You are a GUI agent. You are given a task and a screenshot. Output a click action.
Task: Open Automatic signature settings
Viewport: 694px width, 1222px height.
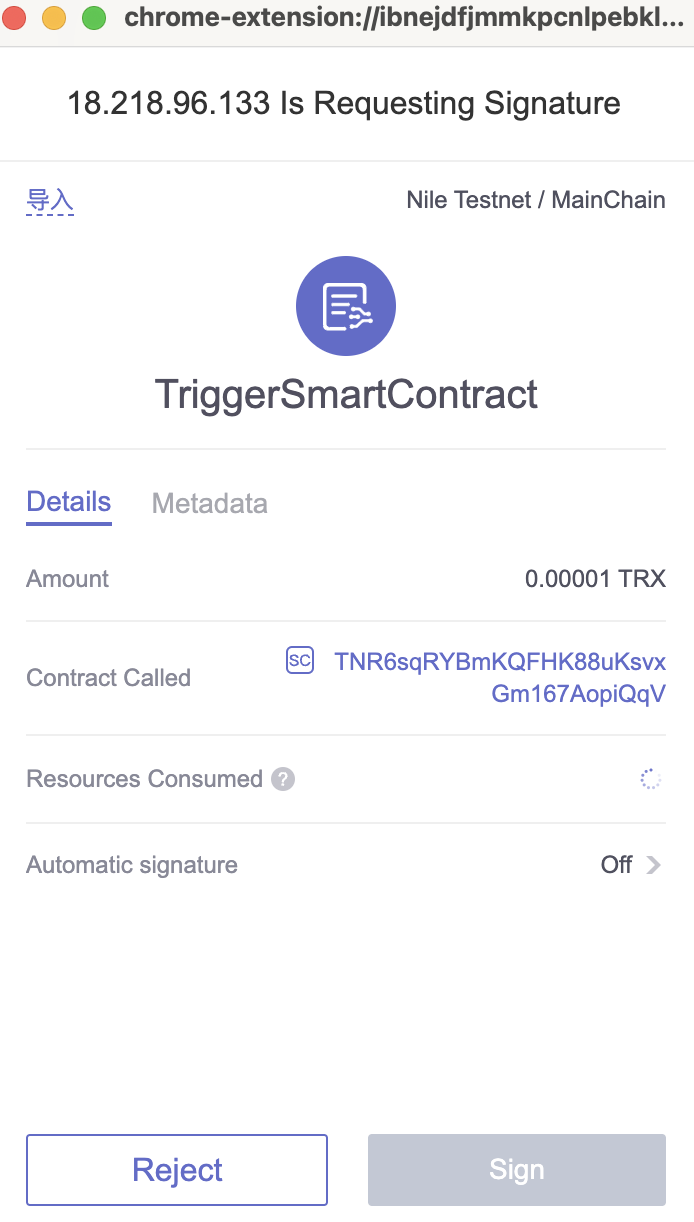pos(346,865)
